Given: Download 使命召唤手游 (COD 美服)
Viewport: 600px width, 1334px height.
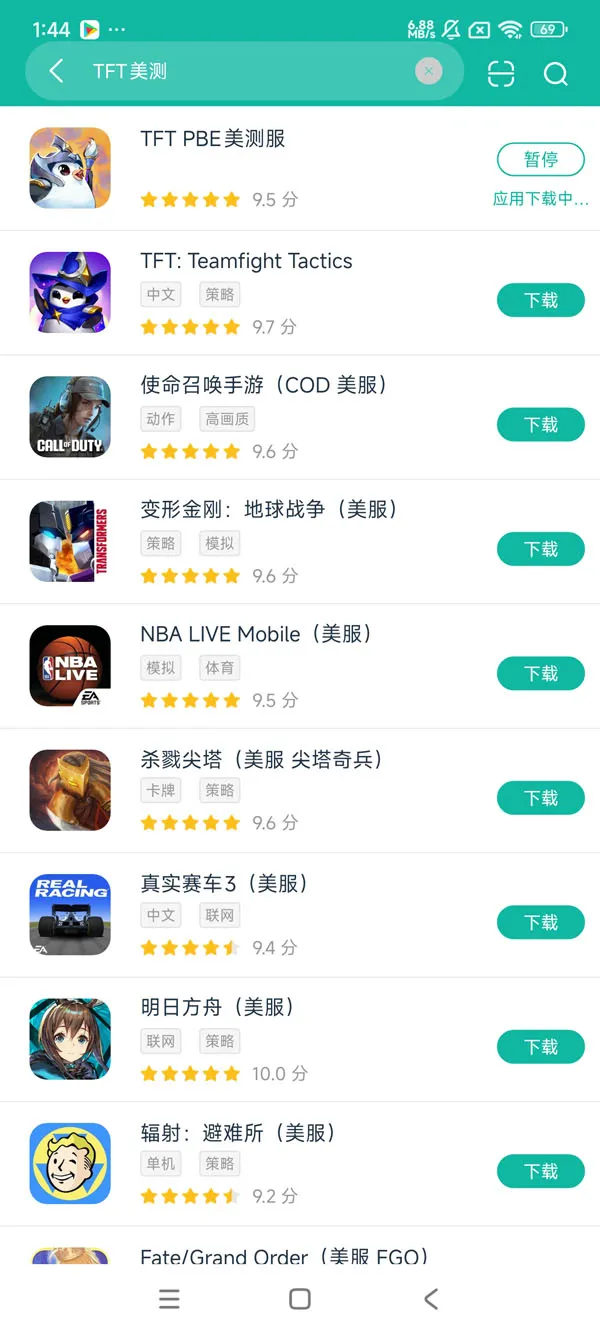Looking at the screenshot, I should click(x=540, y=425).
